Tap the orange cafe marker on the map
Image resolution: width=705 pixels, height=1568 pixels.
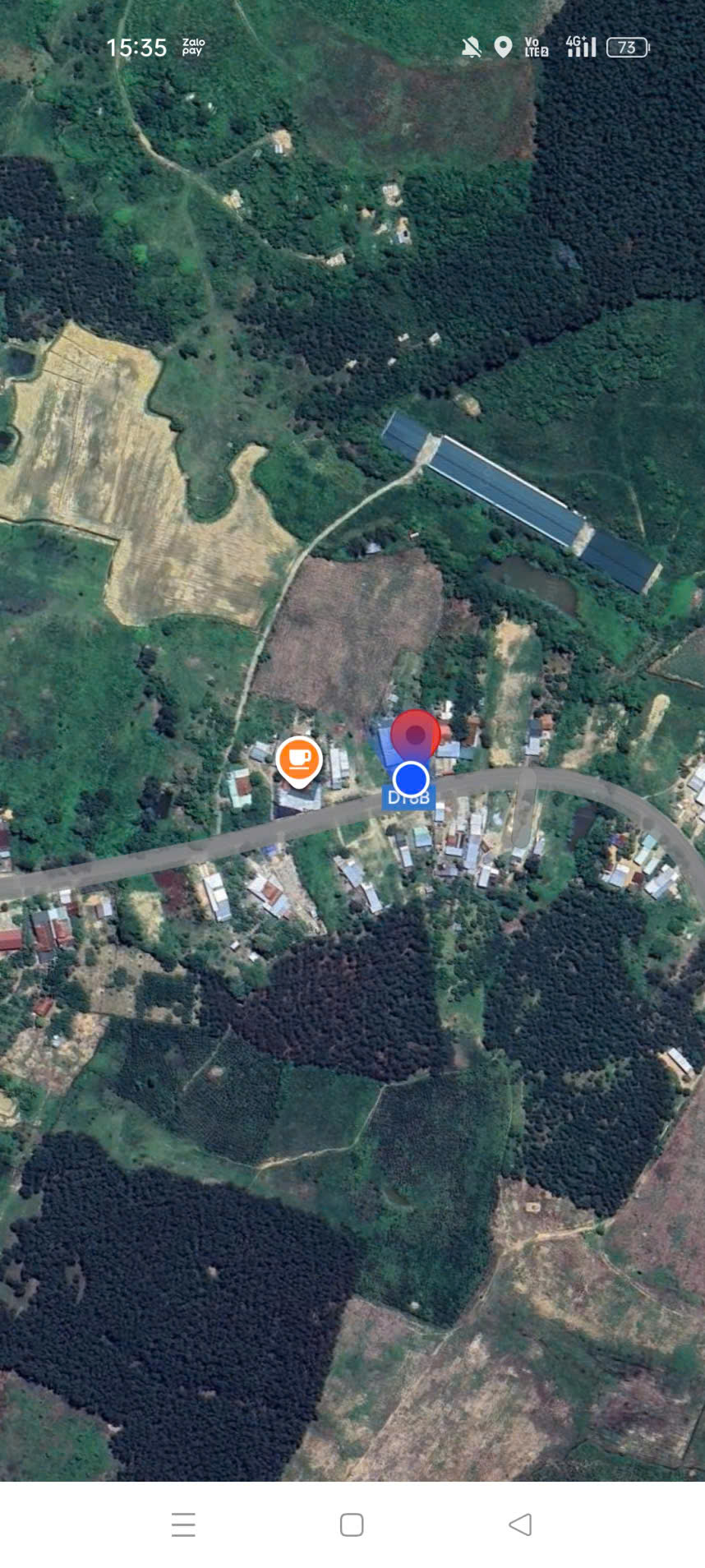[x=298, y=760]
